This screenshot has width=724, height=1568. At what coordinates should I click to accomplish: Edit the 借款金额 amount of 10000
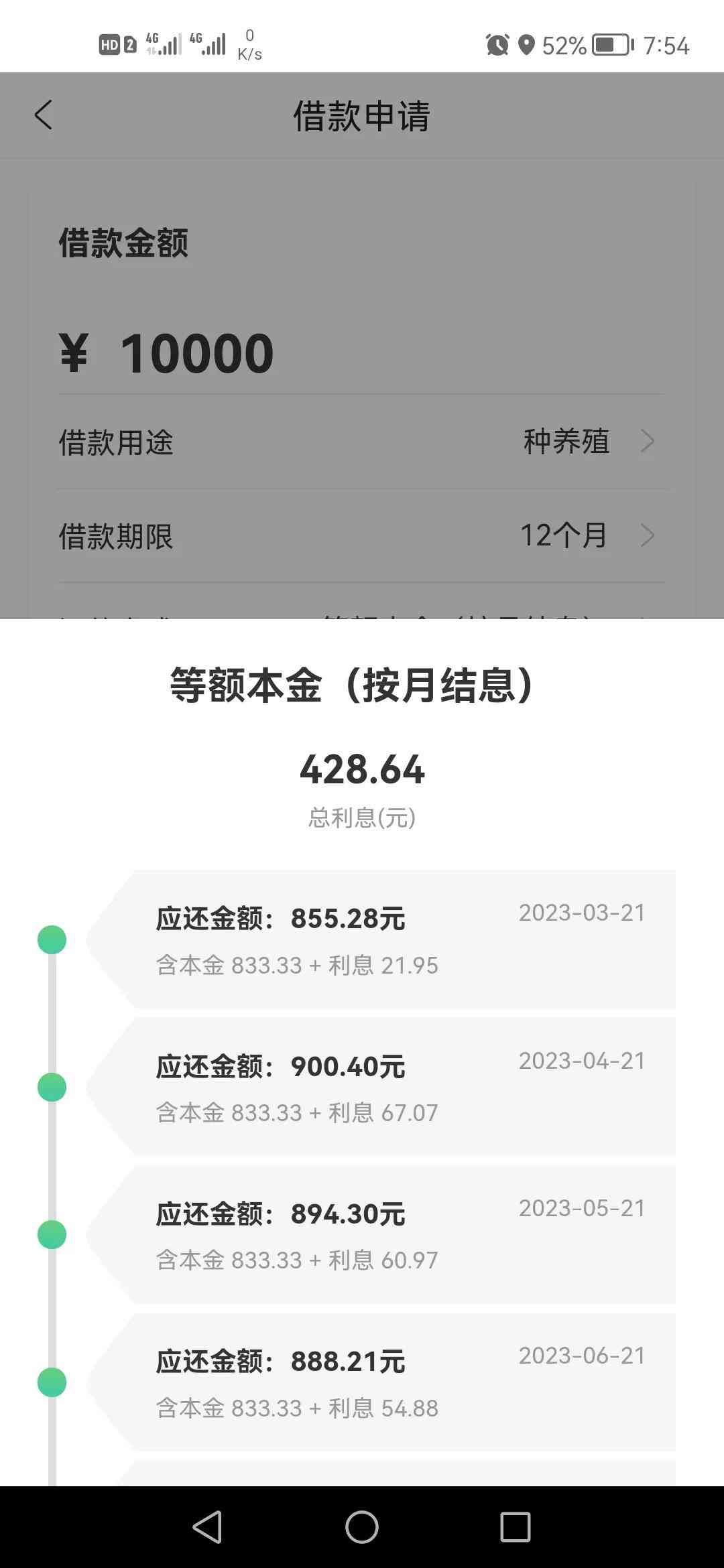click(x=197, y=354)
